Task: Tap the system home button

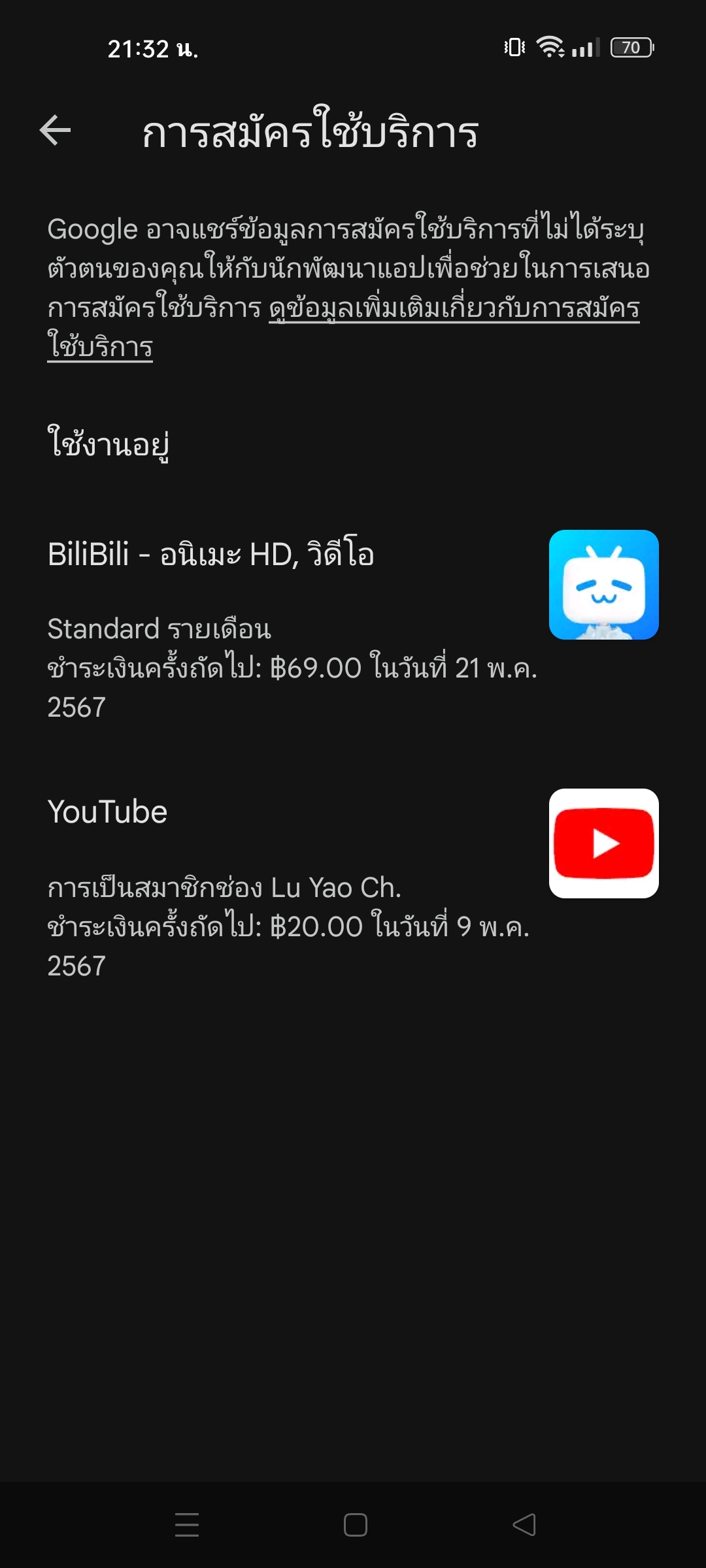Action: (355, 1524)
